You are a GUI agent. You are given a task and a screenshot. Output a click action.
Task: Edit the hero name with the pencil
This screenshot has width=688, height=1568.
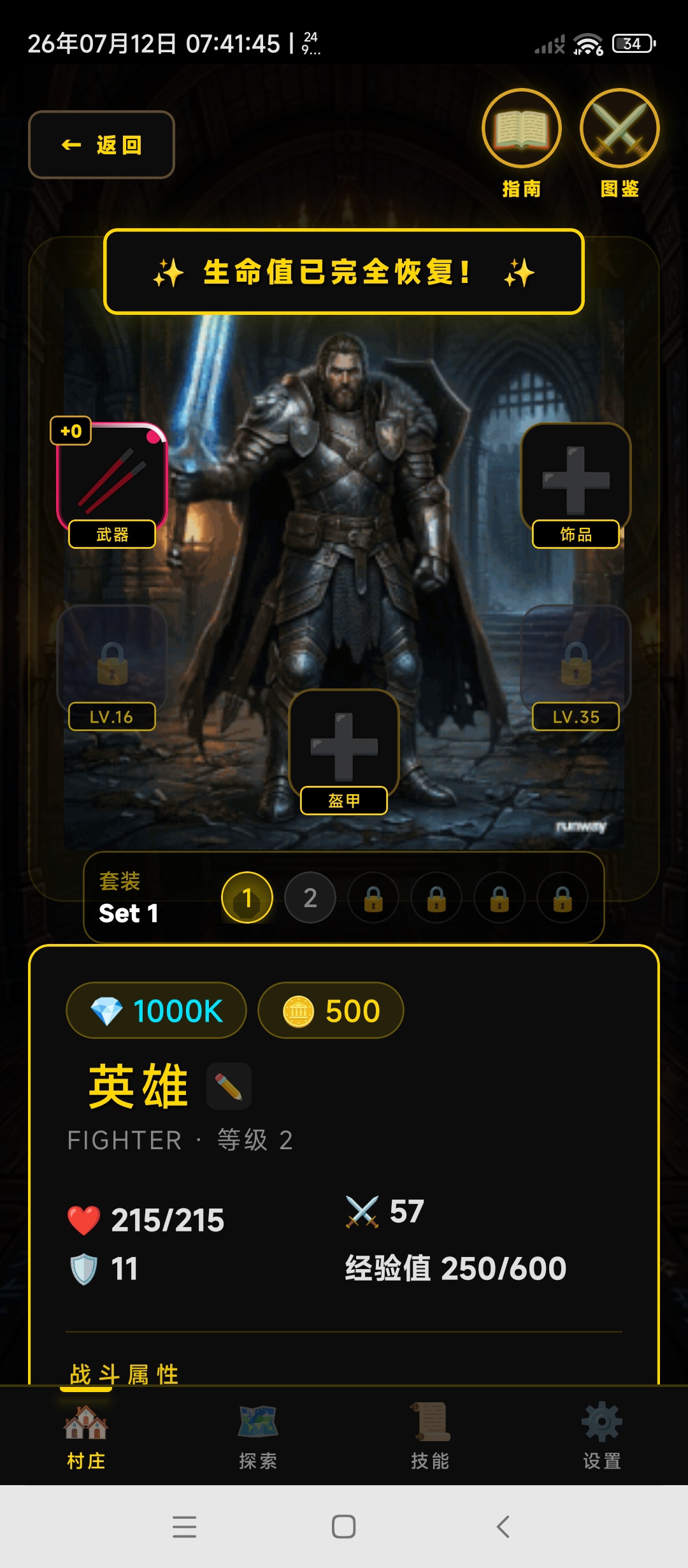pos(229,1086)
